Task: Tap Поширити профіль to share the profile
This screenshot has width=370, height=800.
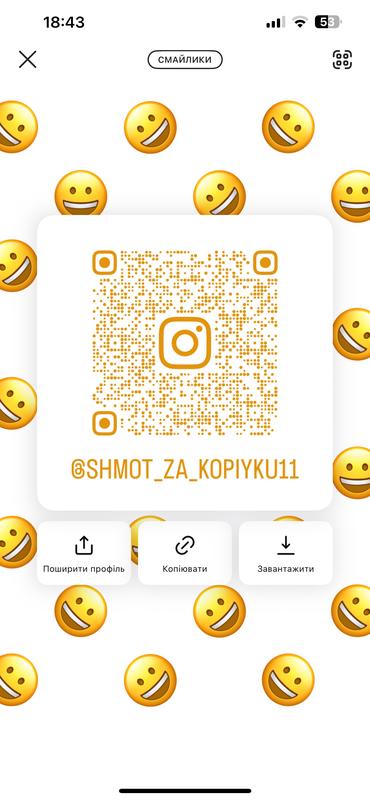Action: (84, 553)
